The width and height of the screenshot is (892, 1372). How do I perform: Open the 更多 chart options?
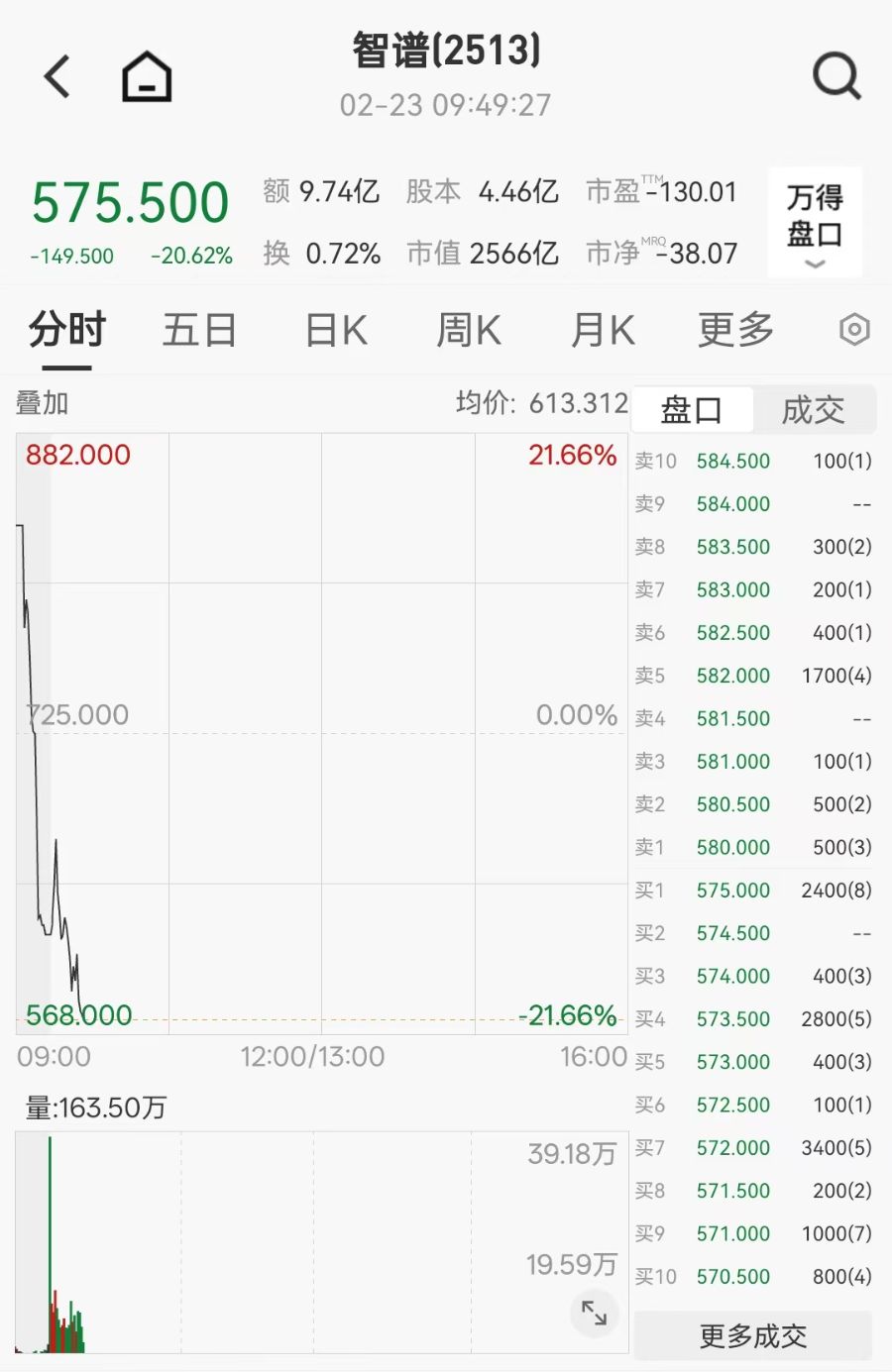point(735,331)
